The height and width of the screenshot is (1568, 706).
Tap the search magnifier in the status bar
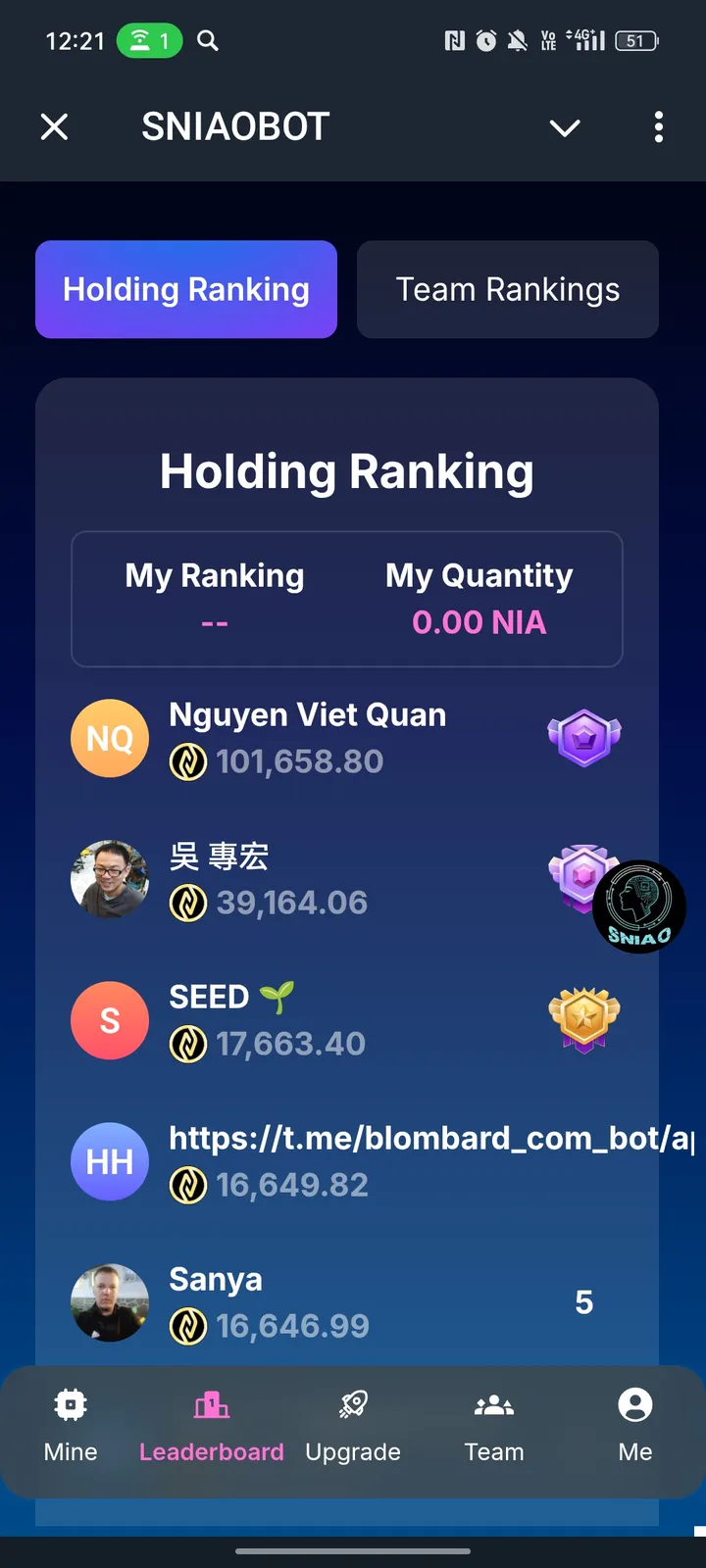(207, 41)
